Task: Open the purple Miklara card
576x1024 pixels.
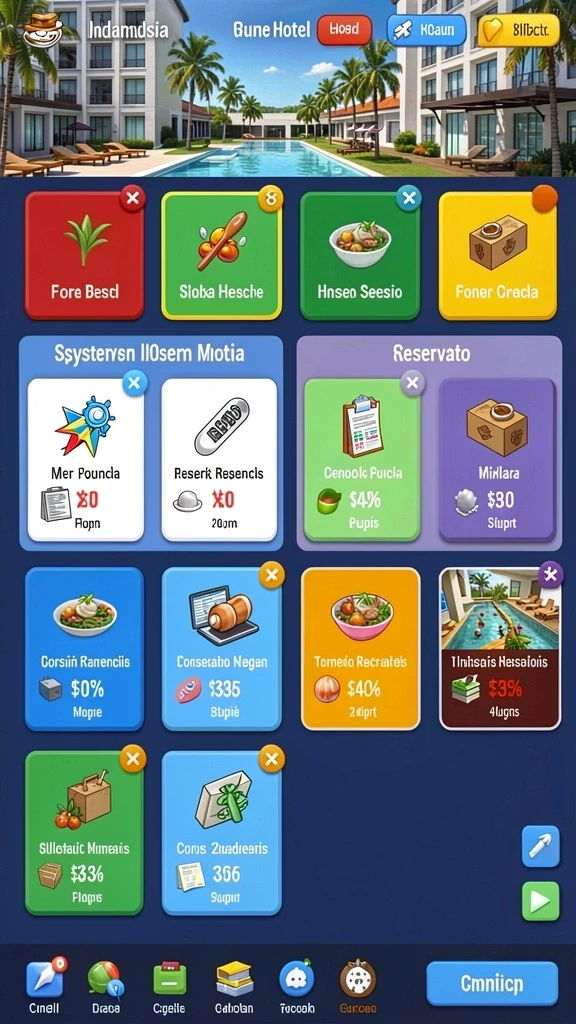Action: [x=497, y=460]
